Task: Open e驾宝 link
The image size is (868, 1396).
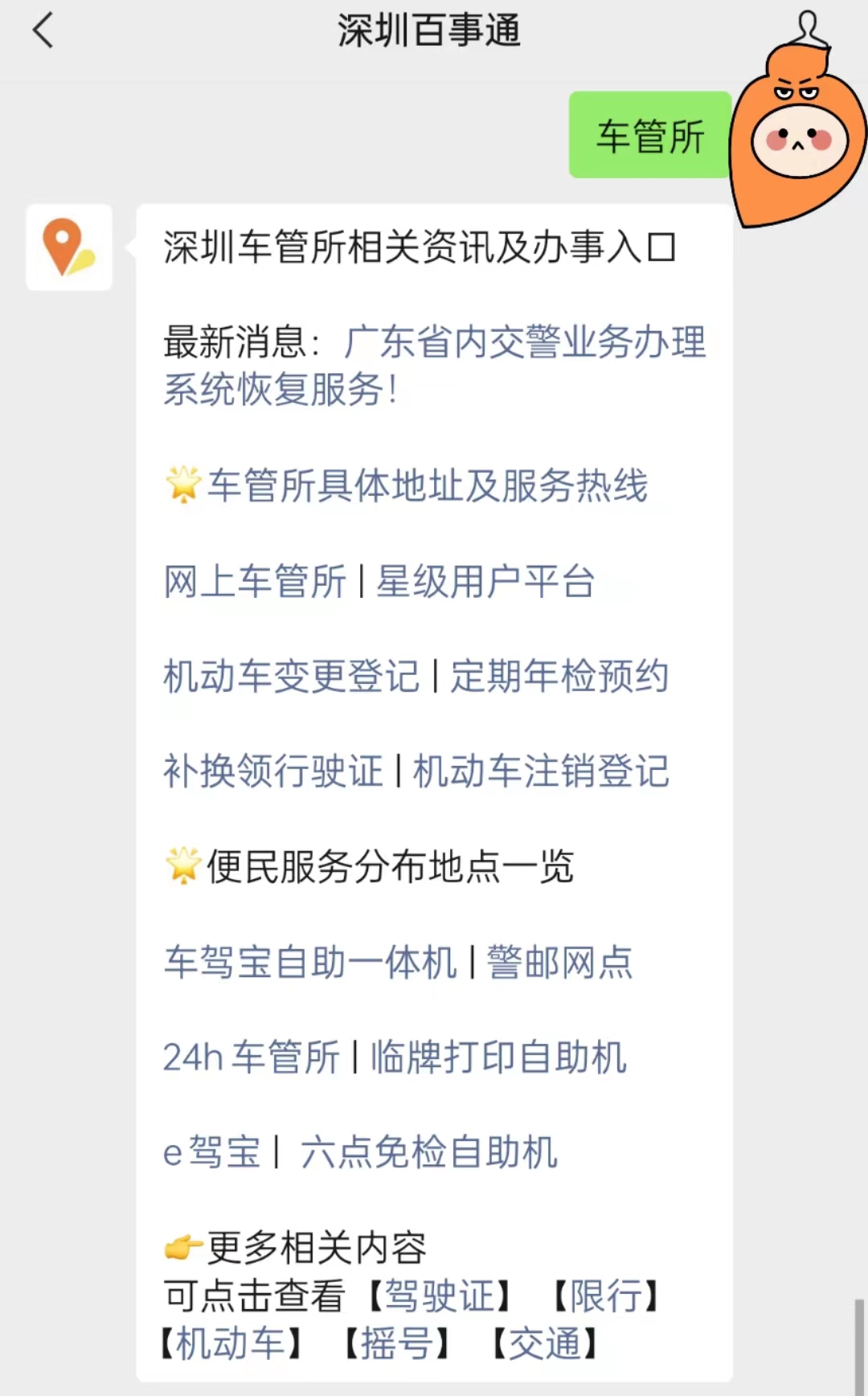Action: [x=212, y=1152]
